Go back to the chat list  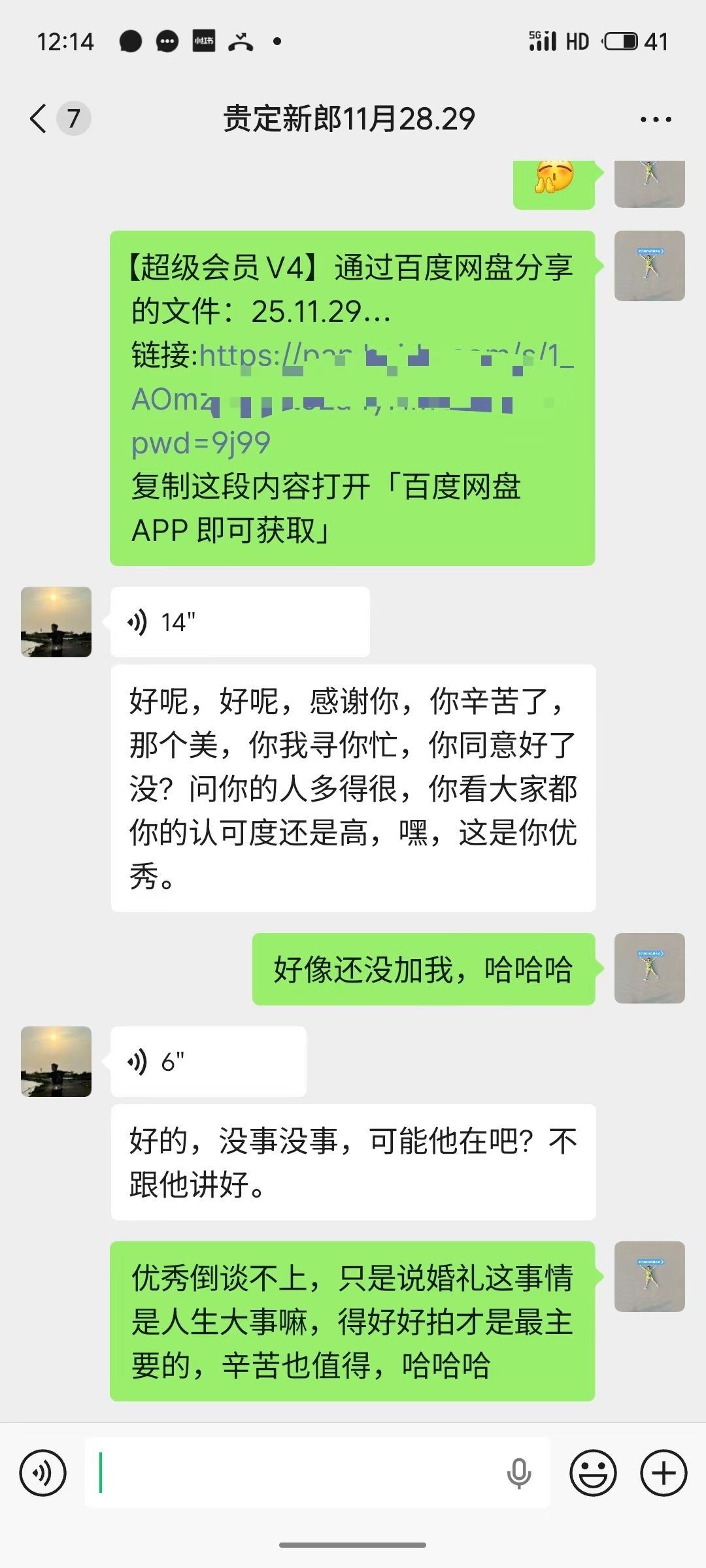pos(39,119)
